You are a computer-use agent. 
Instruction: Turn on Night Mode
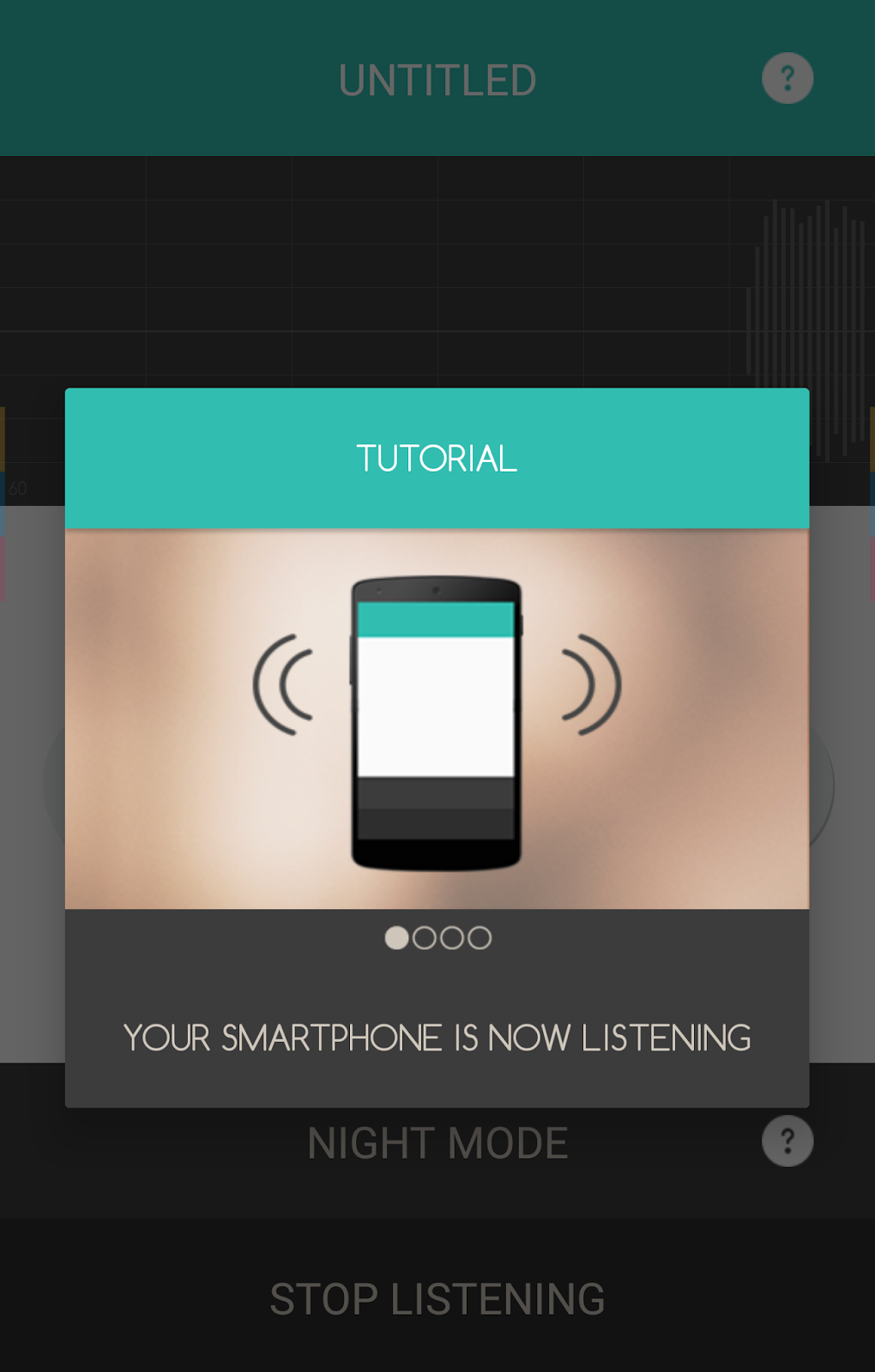437,1144
